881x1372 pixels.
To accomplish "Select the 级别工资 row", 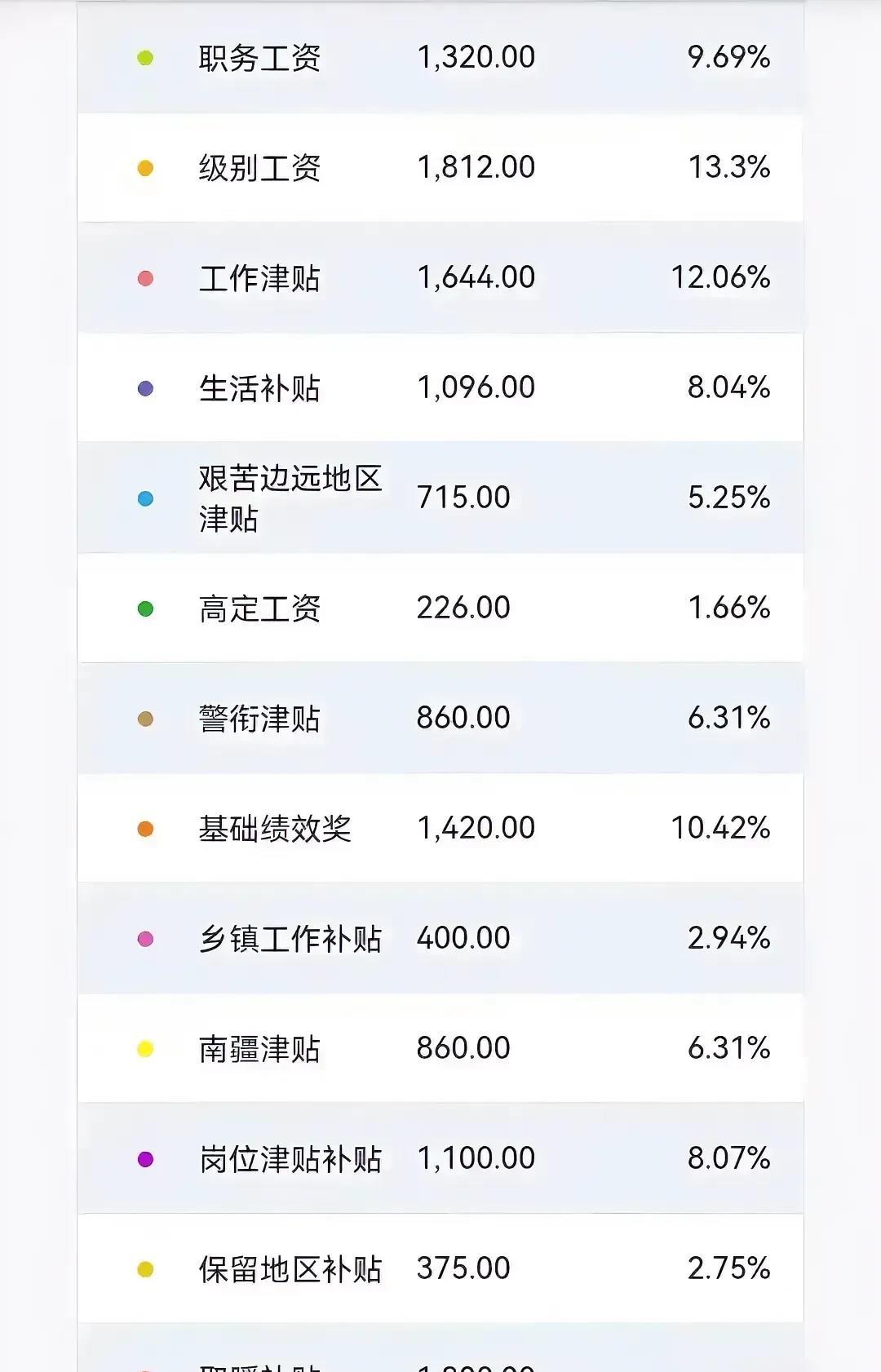I will pos(440,167).
